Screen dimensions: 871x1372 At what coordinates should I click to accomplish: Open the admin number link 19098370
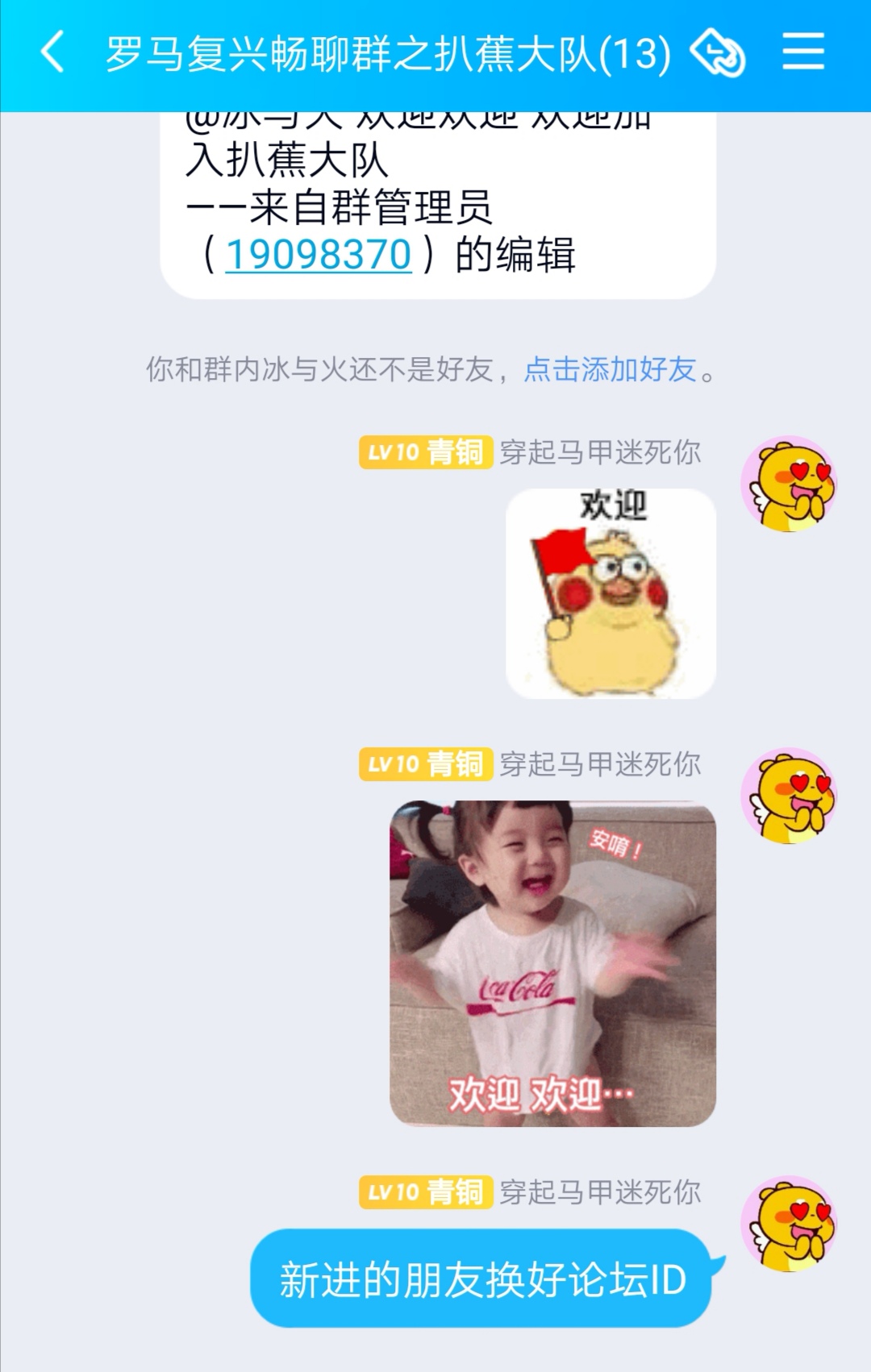[318, 255]
